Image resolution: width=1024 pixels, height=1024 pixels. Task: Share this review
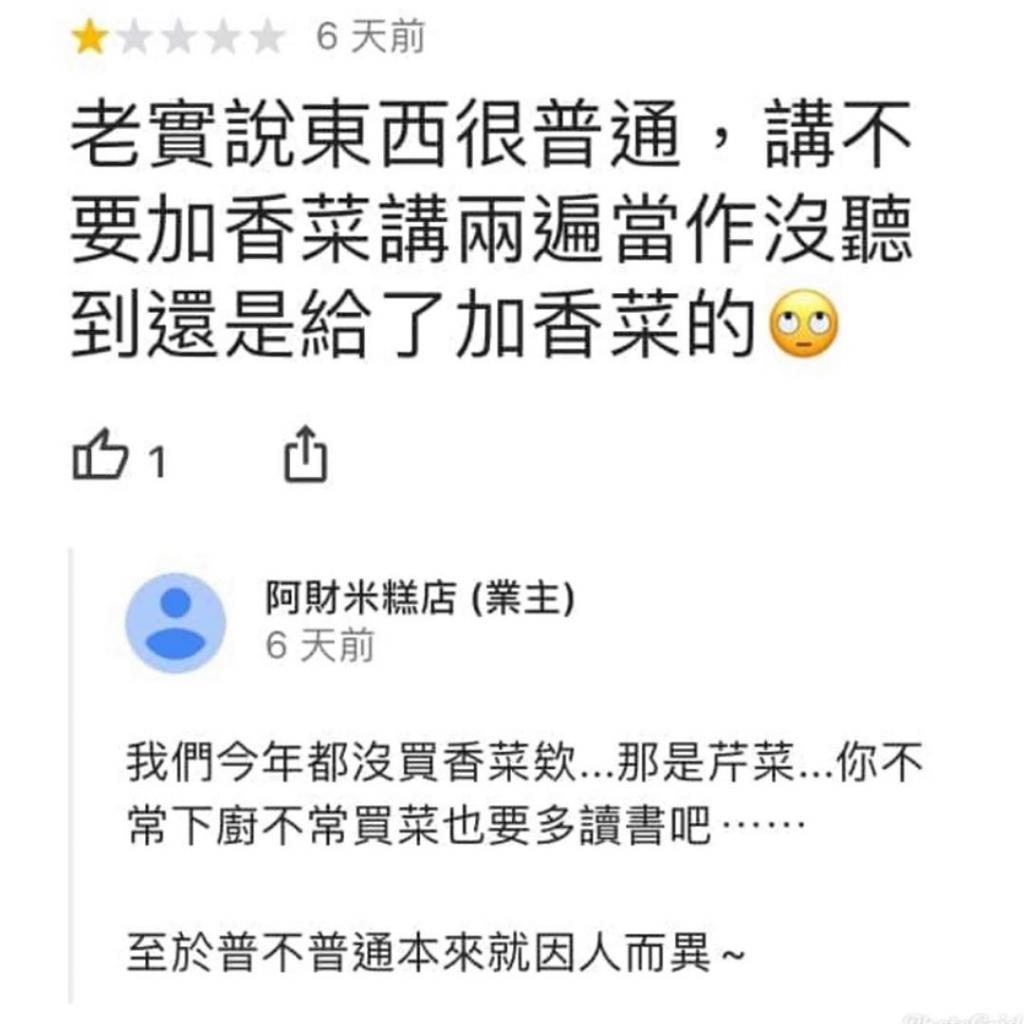[x=305, y=456]
